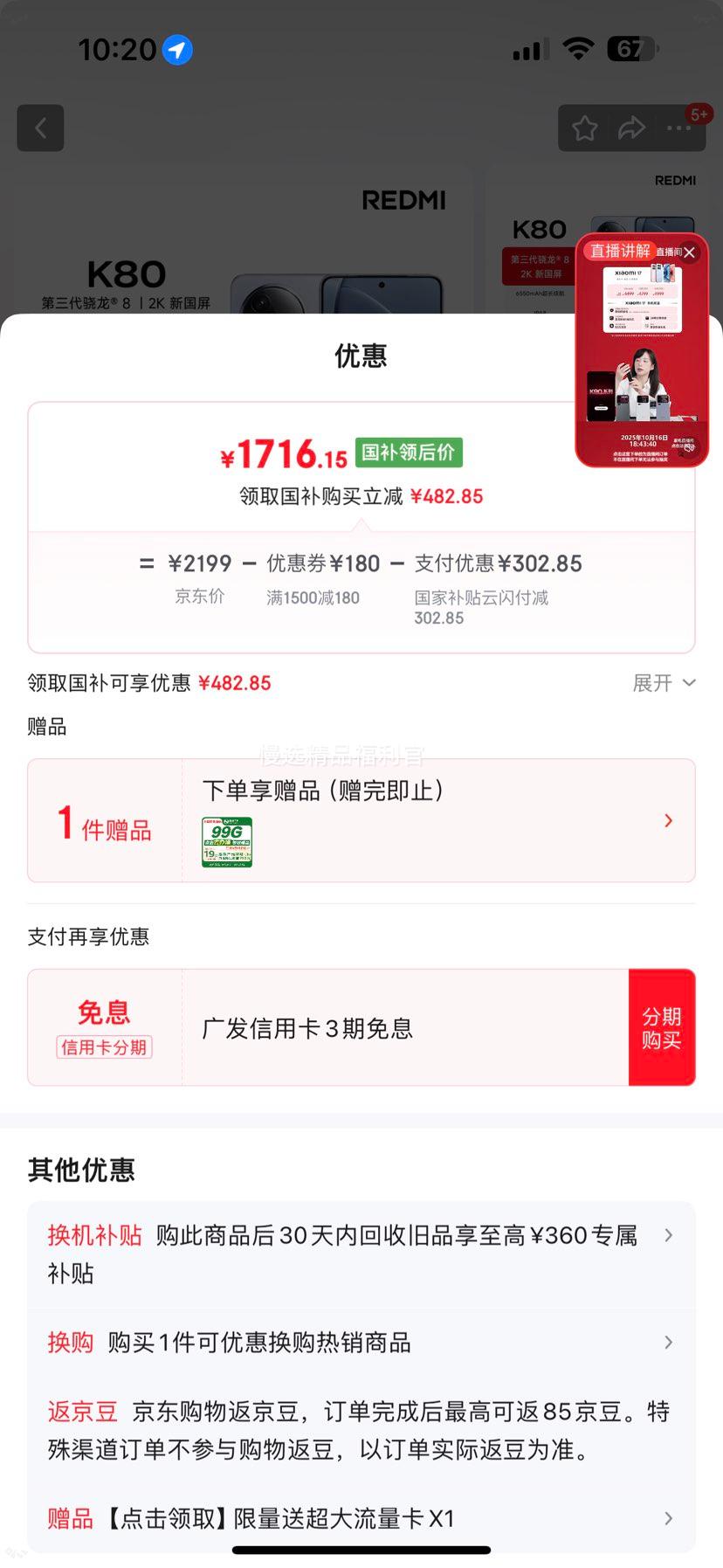Image resolution: width=723 pixels, height=1568 pixels.
Task: Tap the location arrow in the status bar
Action: 177,50
